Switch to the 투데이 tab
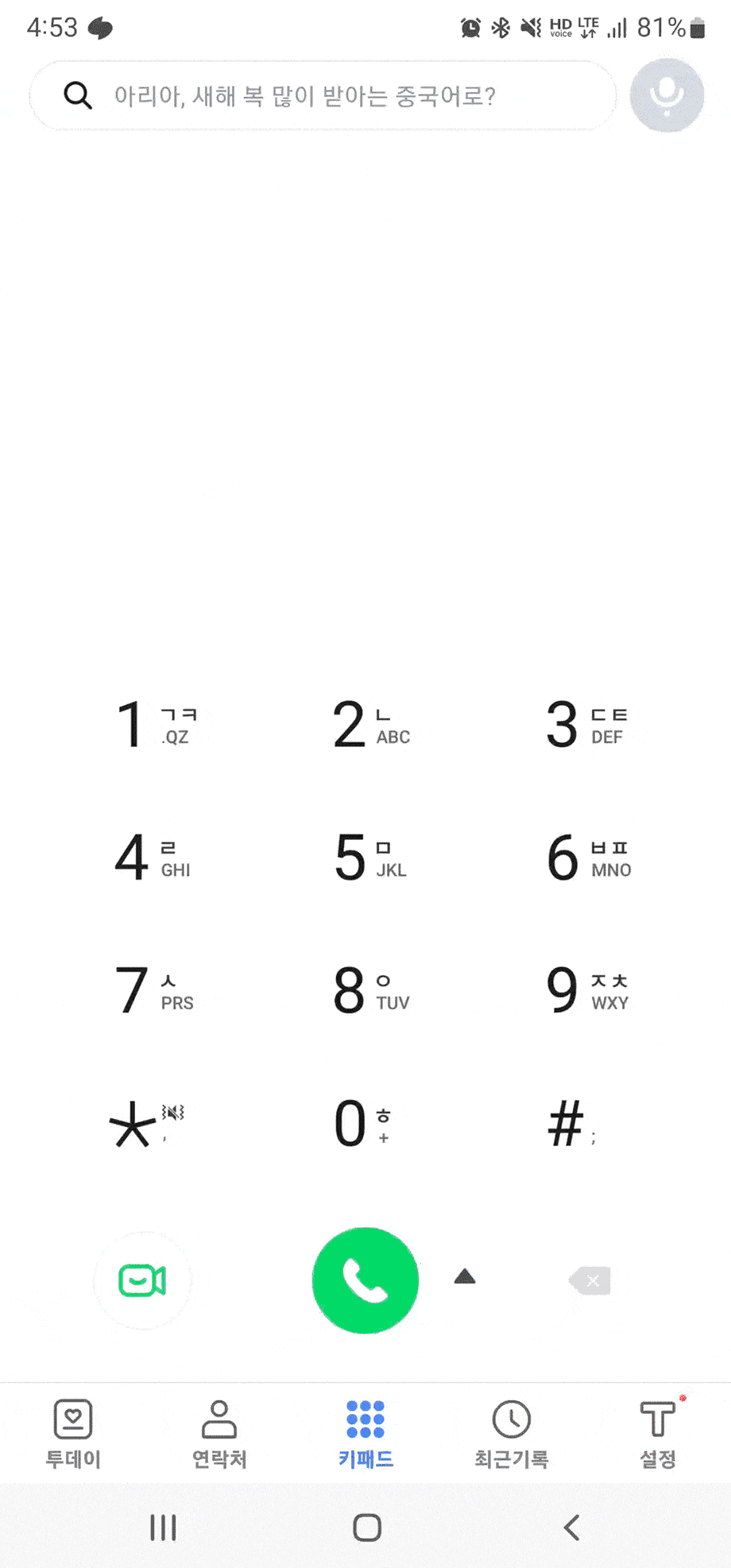Viewport: 731px width, 1568px height. [73, 1433]
